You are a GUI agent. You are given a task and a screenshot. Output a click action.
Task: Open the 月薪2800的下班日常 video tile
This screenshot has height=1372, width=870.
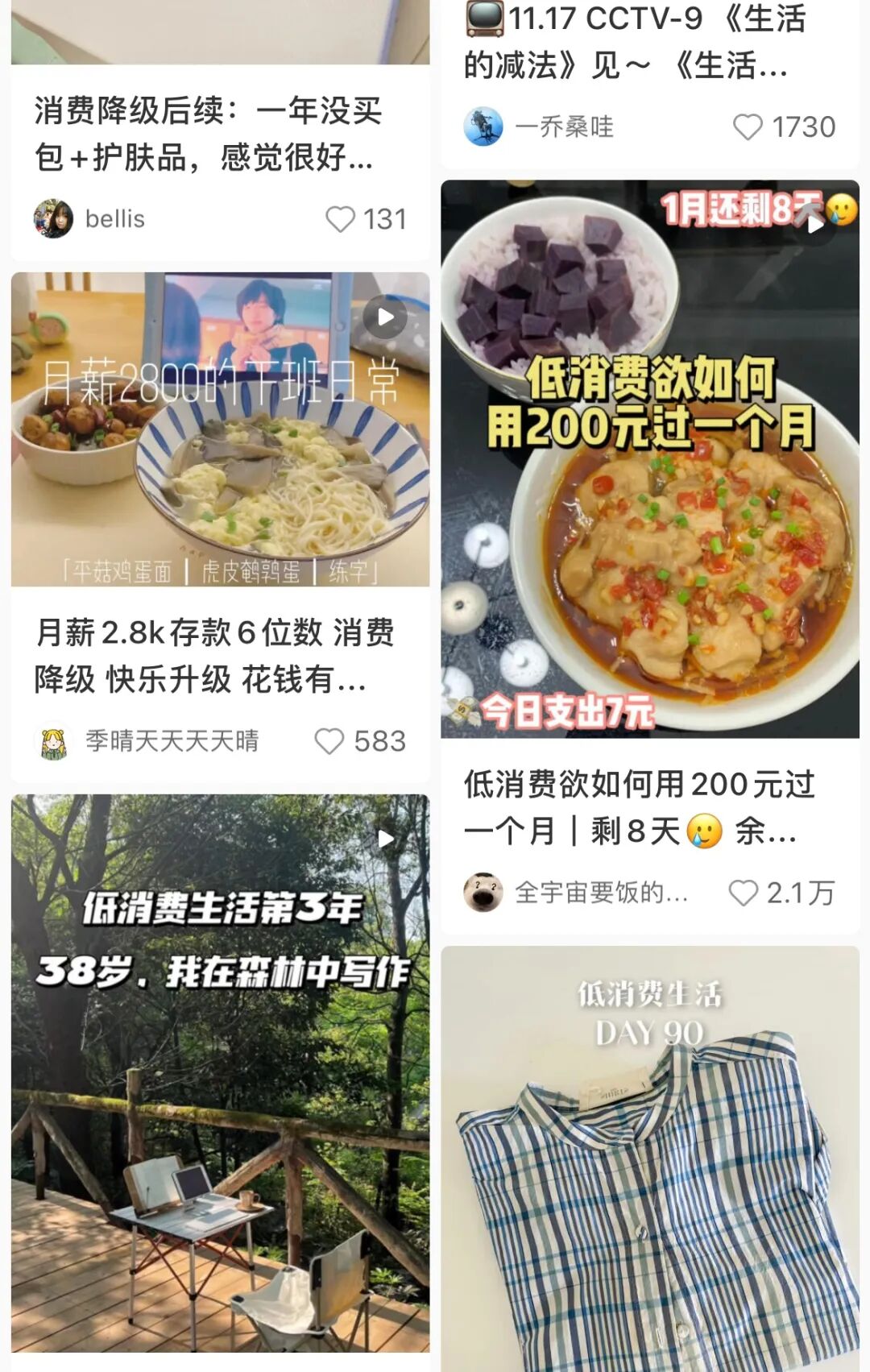(220, 429)
